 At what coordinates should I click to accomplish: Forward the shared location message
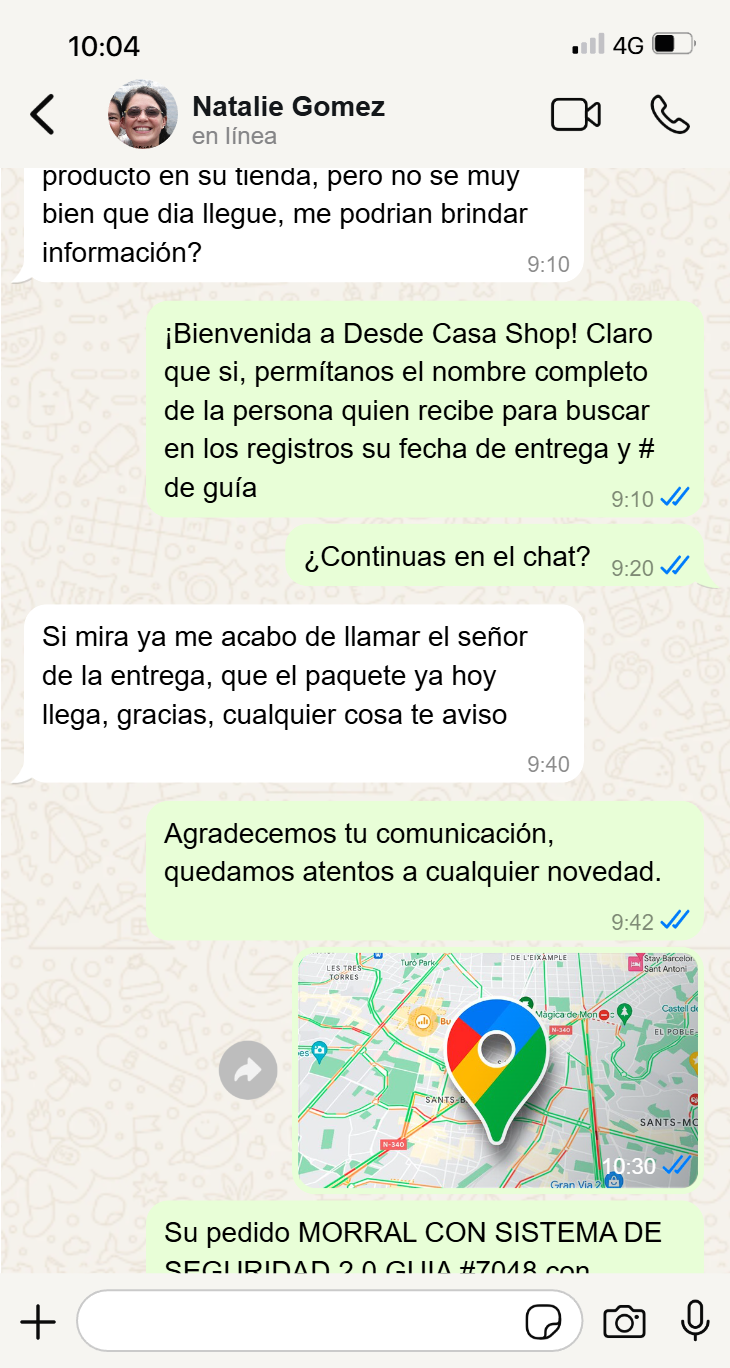pyautogui.click(x=248, y=1071)
